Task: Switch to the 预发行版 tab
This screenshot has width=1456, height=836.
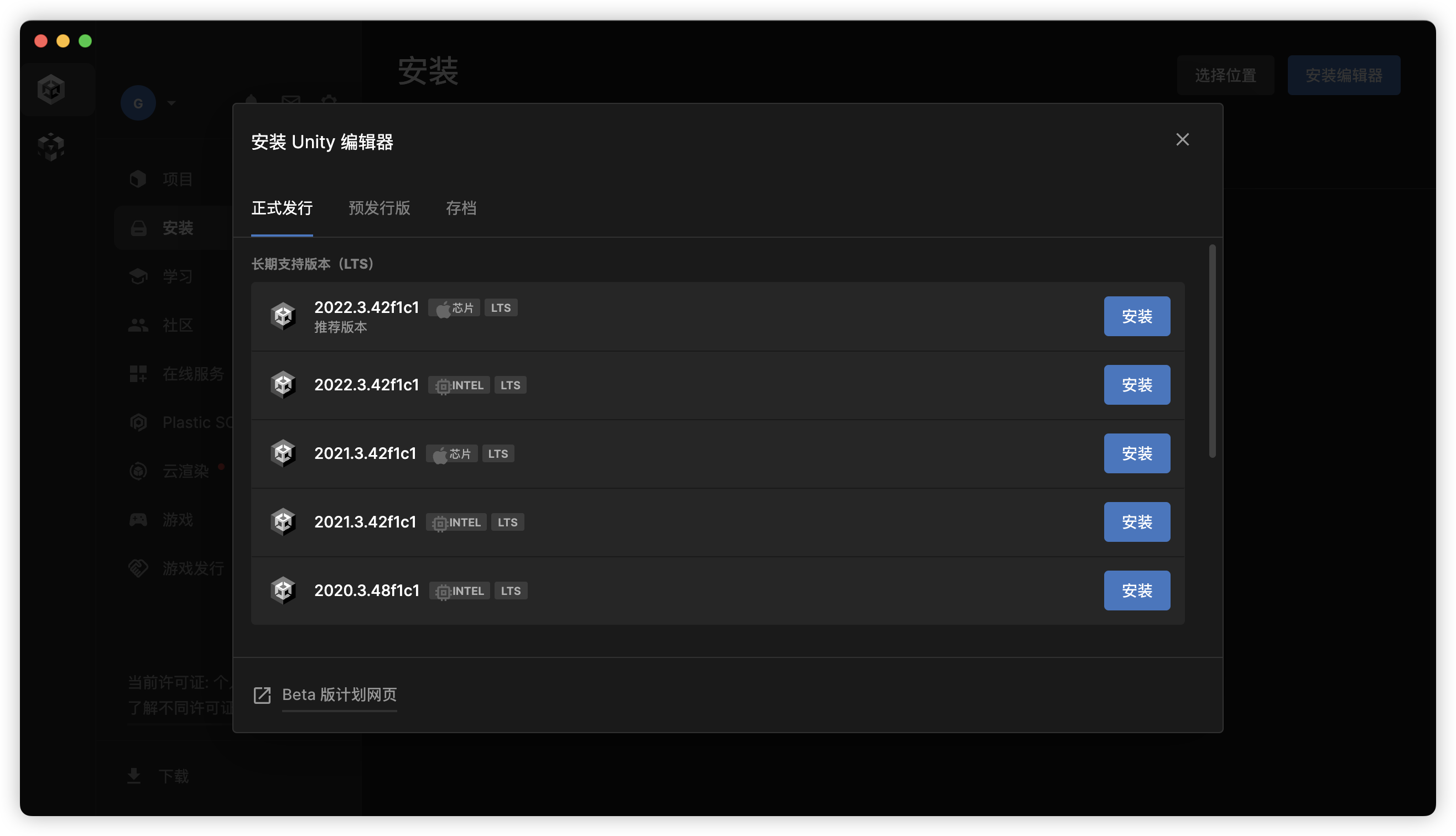Action: (x=379, y=208)
